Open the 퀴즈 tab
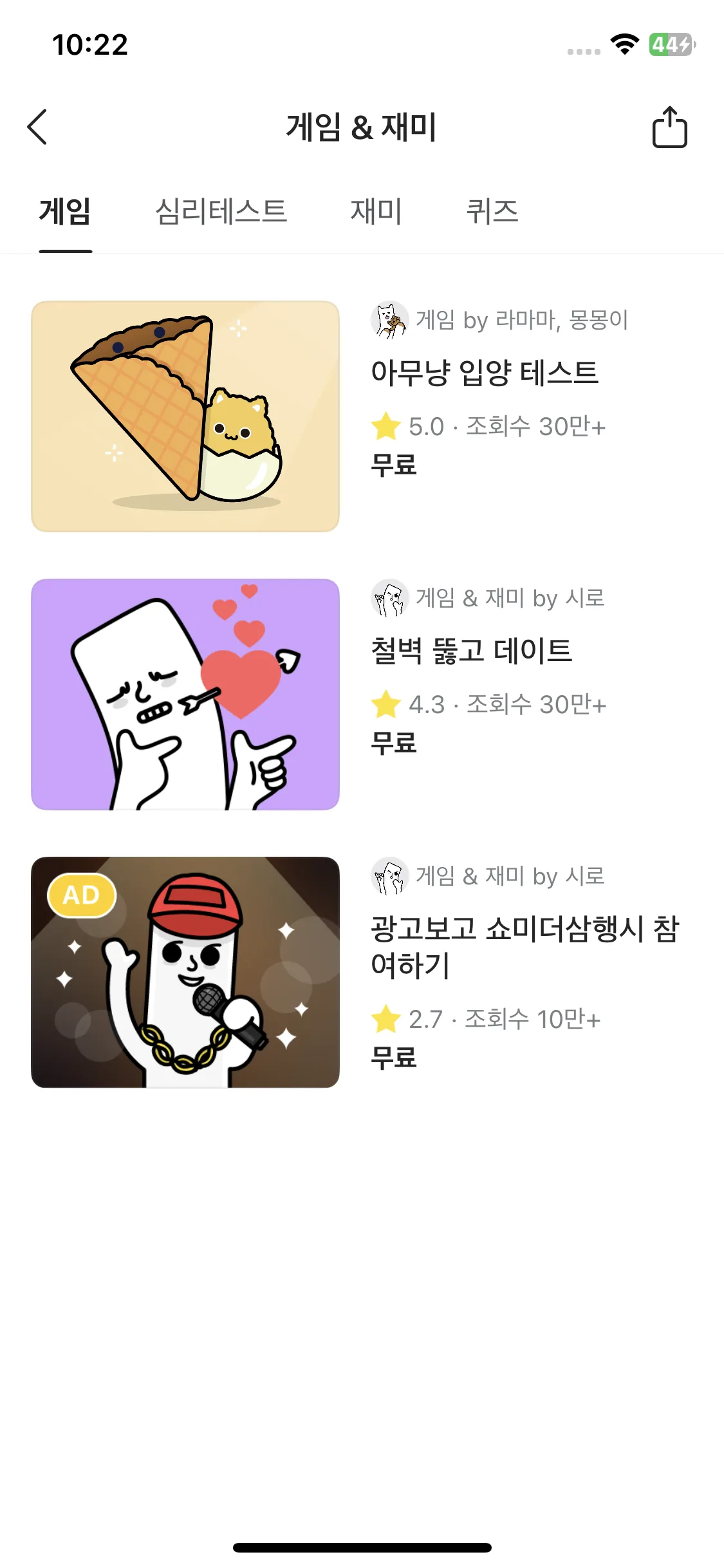The height and width of the screenshot is (1568, 724). click(x=492, y=212)
